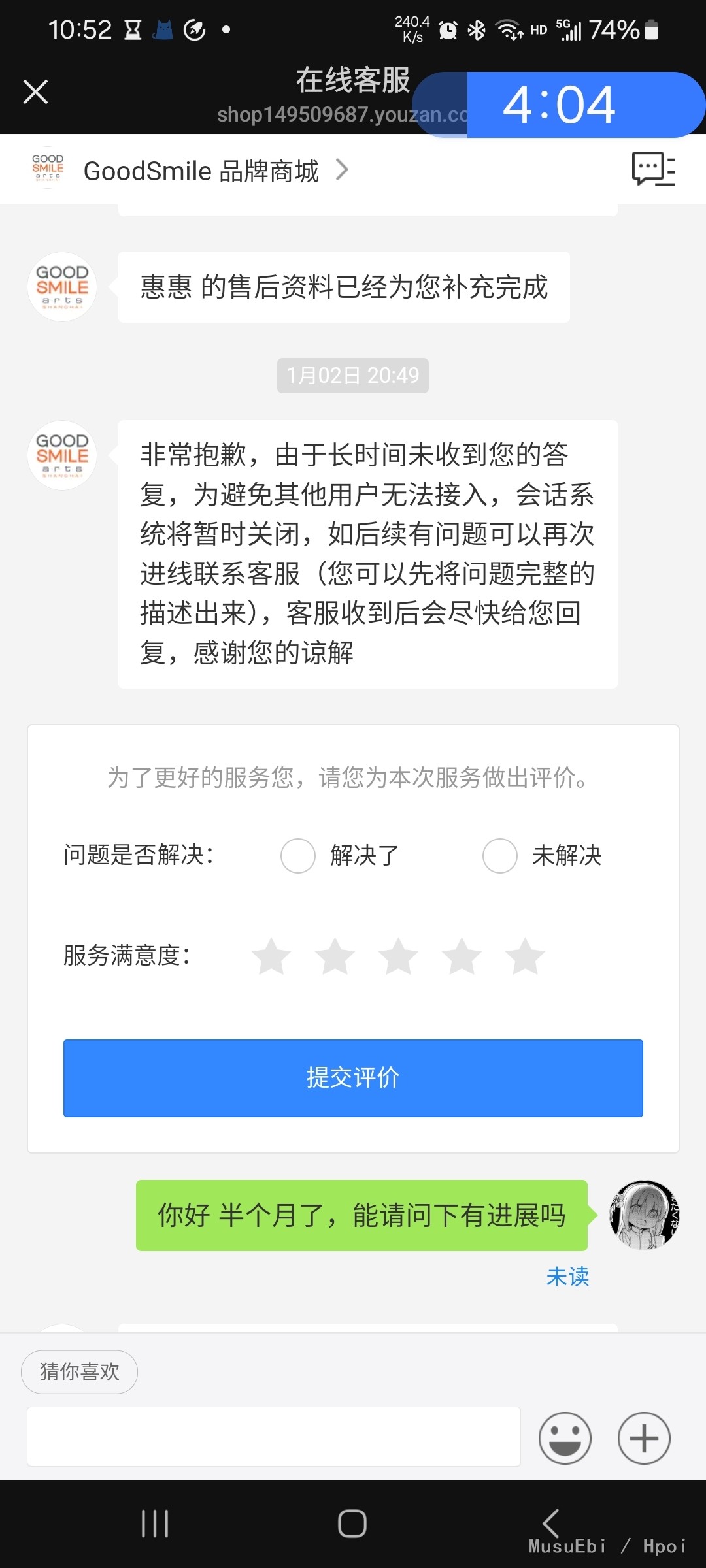The height and width of the screenshot is (1568, 706).
Task: Tap the 猜你喜欢 chip
Action: pos(79,1371)
